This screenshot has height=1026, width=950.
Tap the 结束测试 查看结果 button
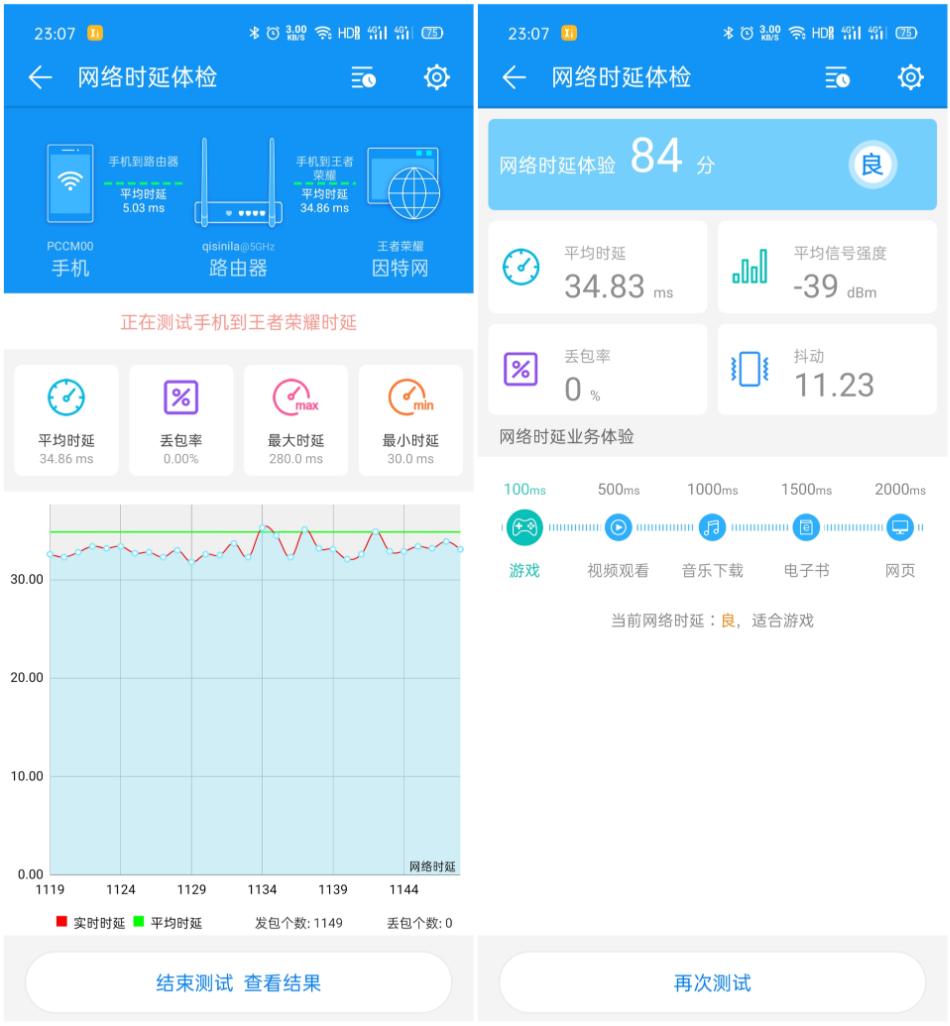(x=237, y=984)
